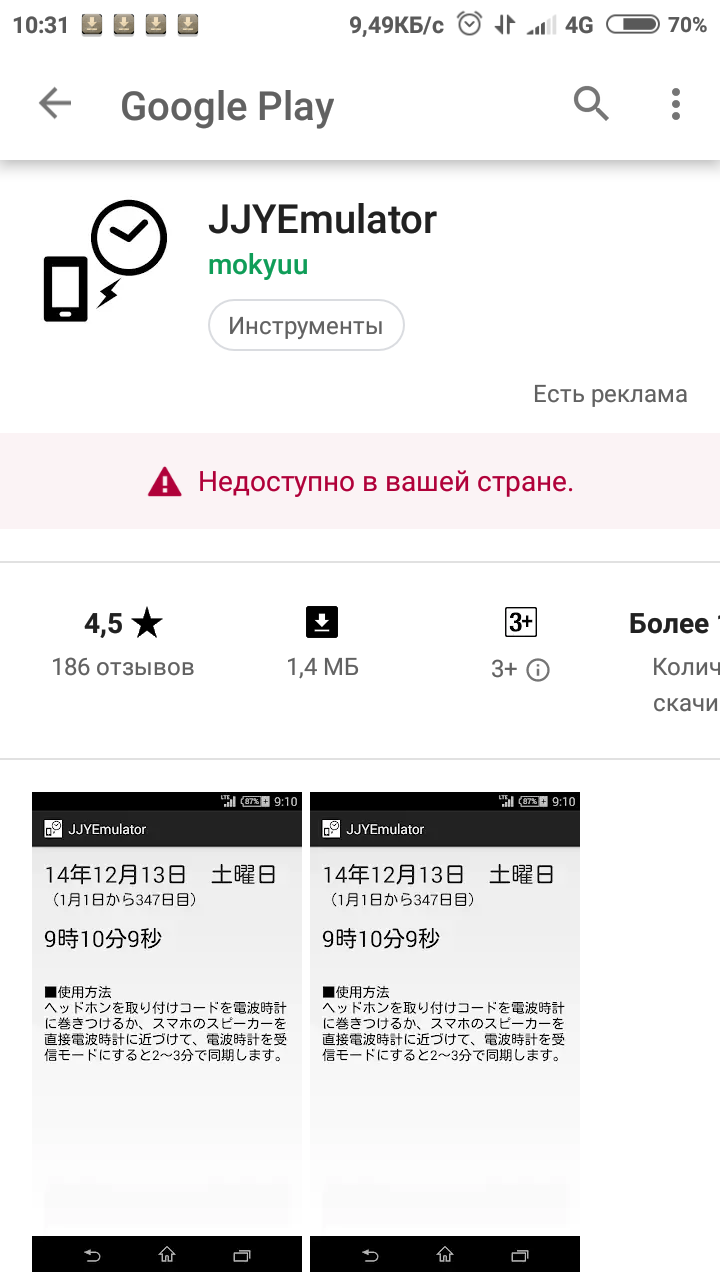720x1280 pixels.
Task: Open Google Play search
Action: pos(591,104)
